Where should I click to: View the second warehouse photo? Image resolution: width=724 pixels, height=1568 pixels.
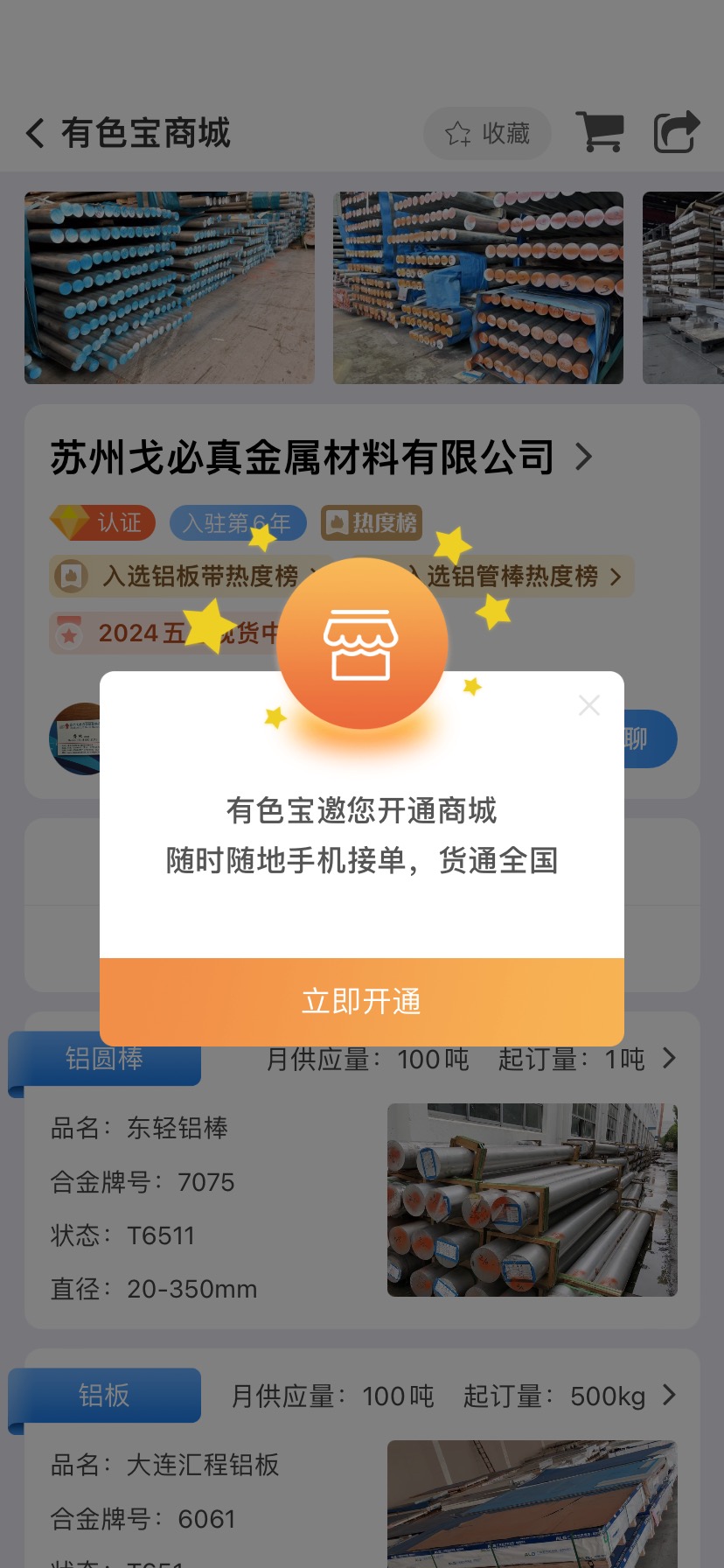click(478, 288)
